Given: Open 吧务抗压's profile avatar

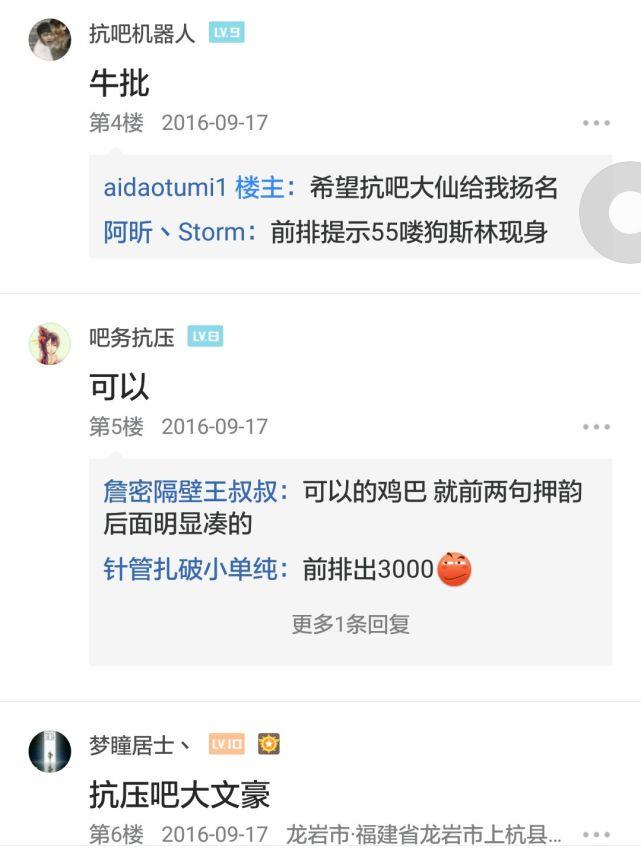Looking at the screenshot, I should pyautogui.click(x=50, y=344).
